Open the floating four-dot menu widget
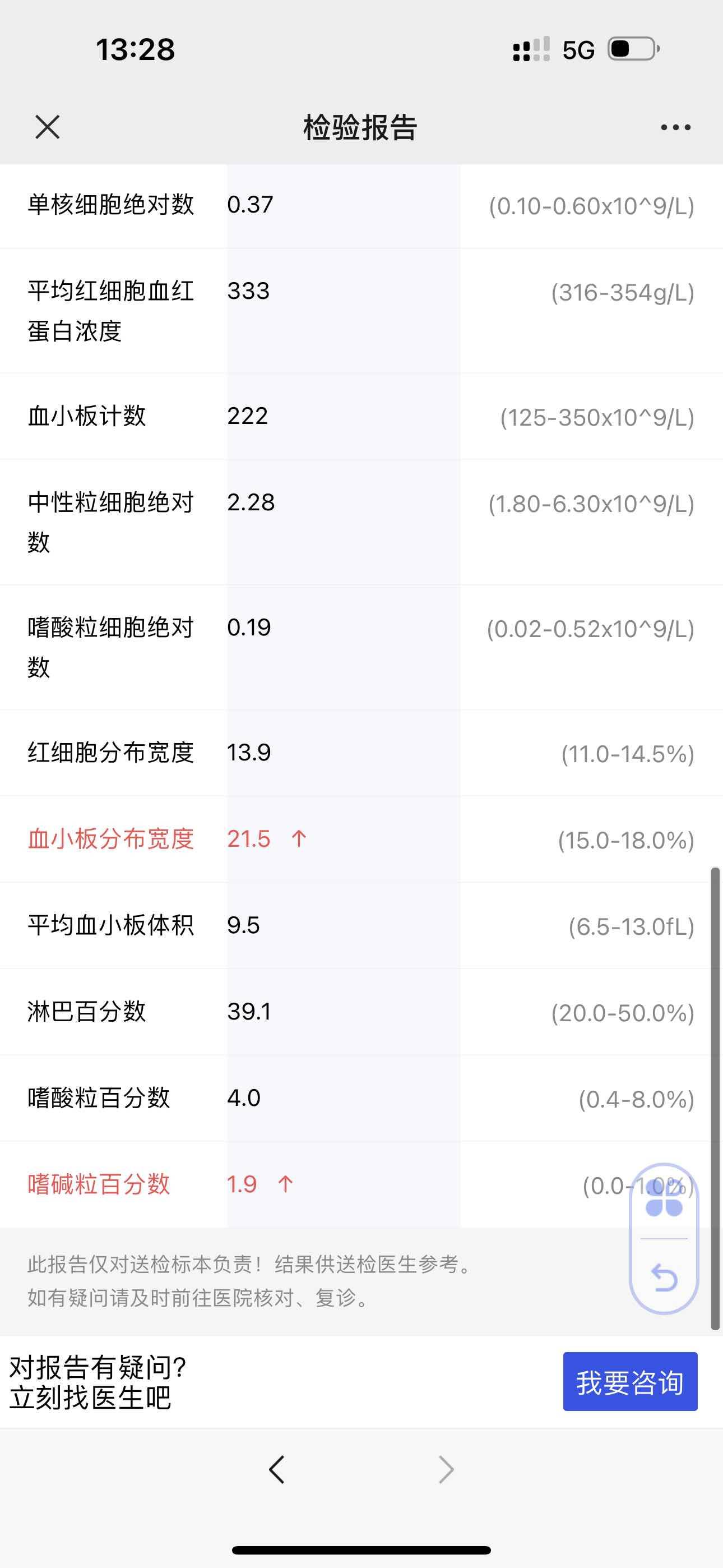This screenshot has width=723, height=1568. [664, 1198]
